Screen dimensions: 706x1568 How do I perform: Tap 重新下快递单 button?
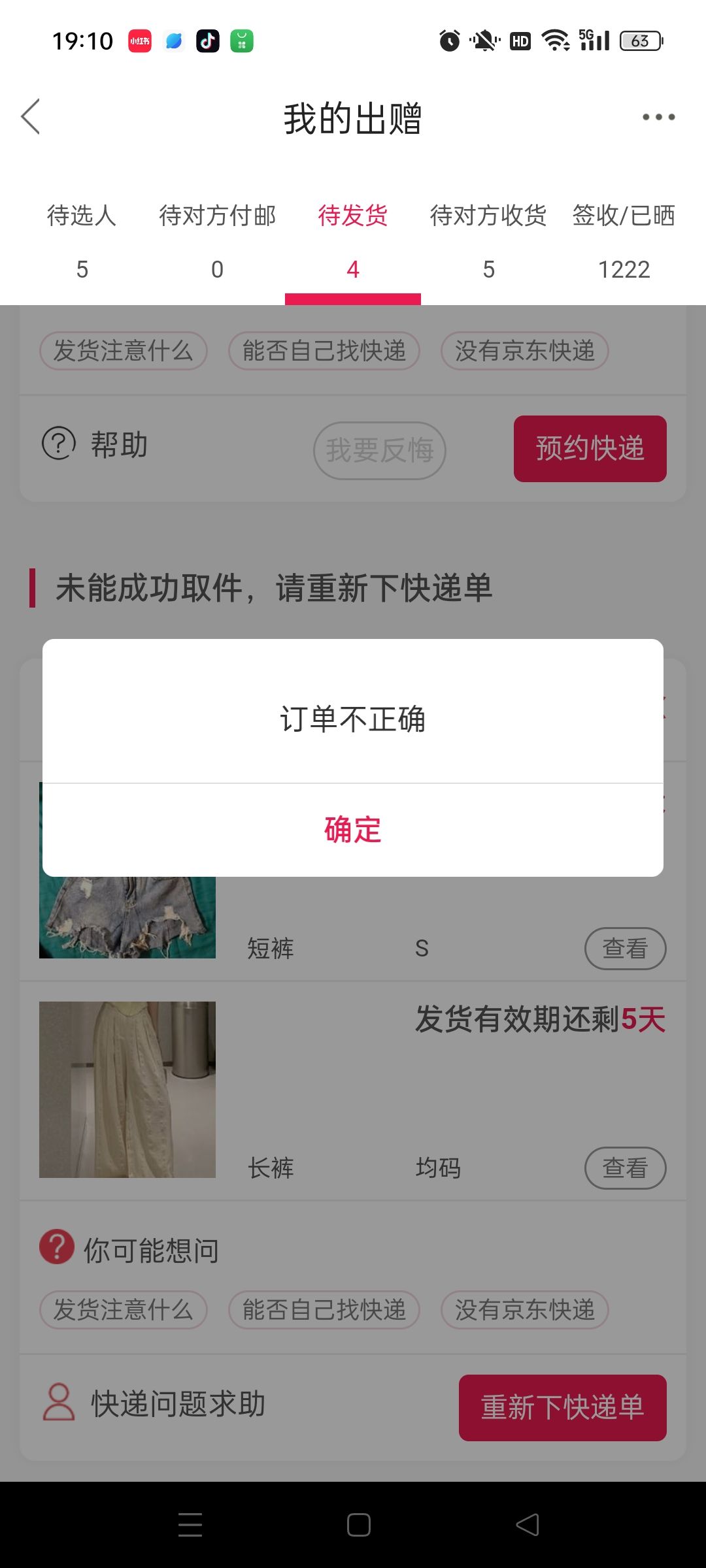click(563, 1408)
